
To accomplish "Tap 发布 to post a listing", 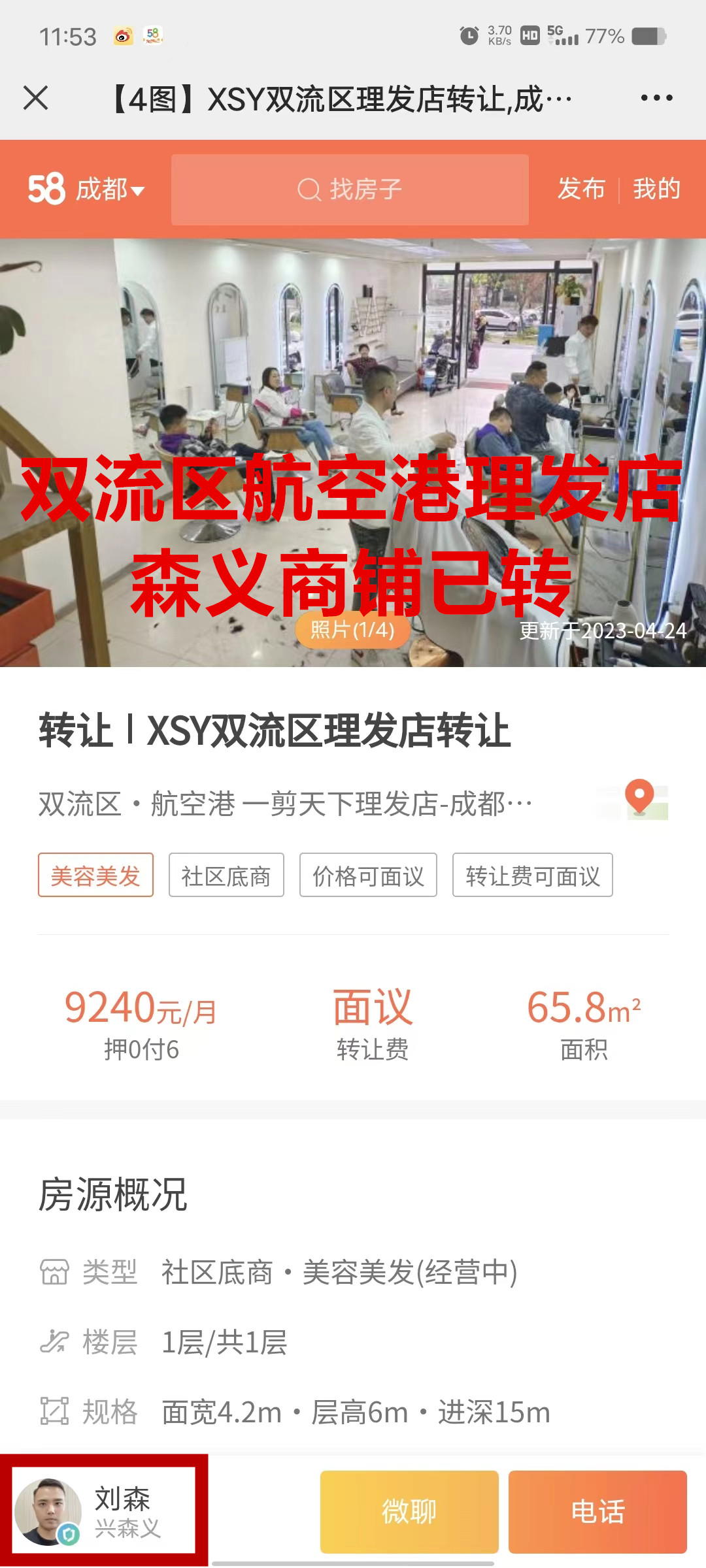I will [581, 189].
